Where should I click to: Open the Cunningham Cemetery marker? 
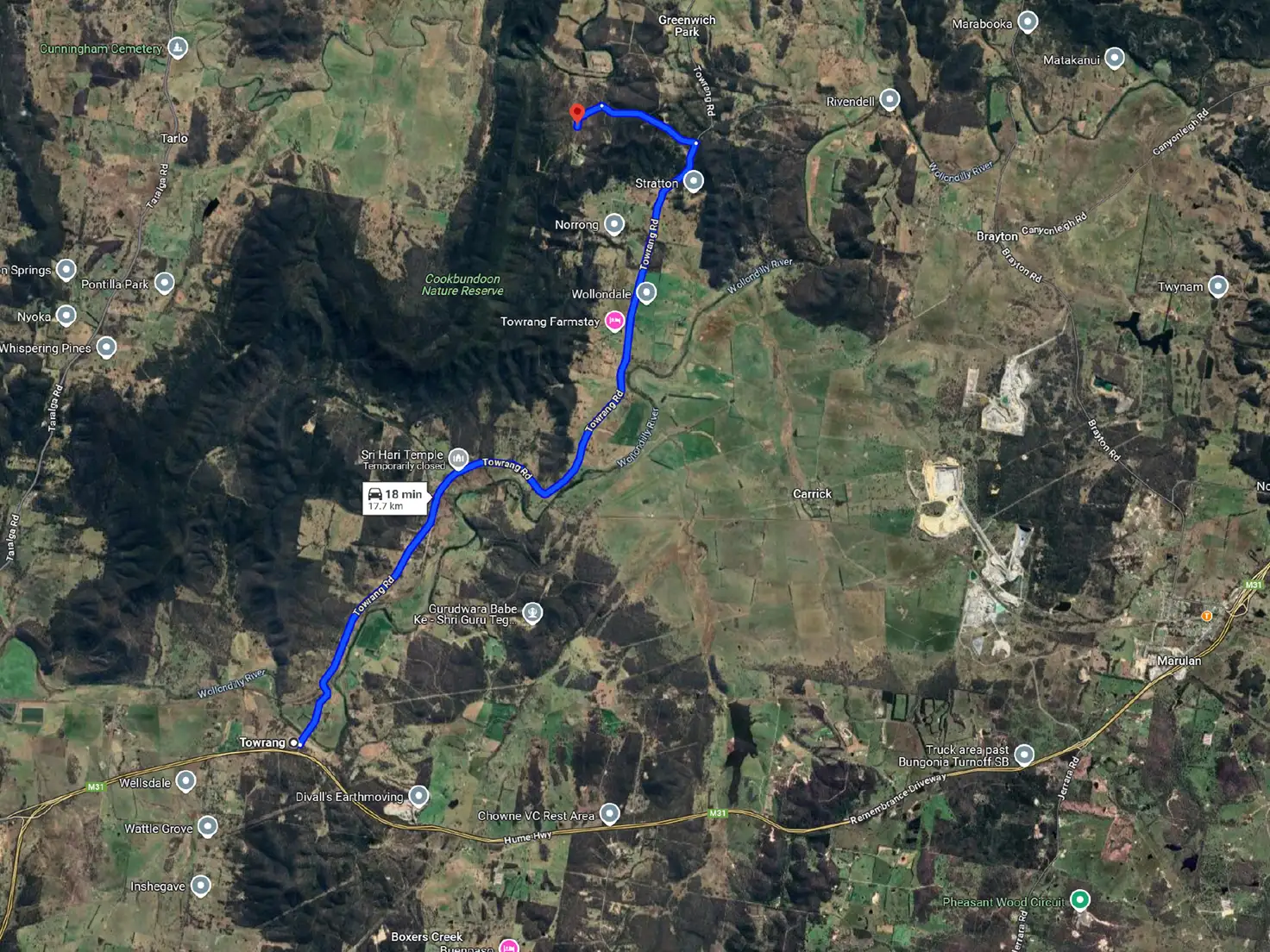coord(178,47)
